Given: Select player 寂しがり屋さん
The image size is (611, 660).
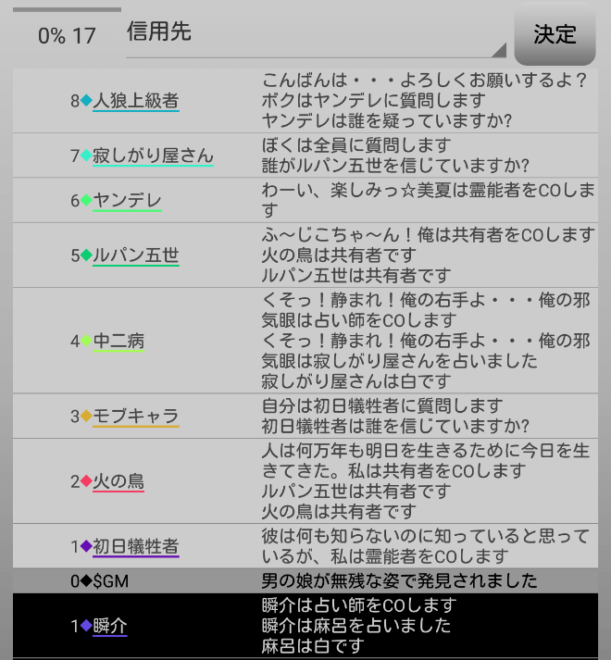Looking at the screenshot, I should 152,156.
